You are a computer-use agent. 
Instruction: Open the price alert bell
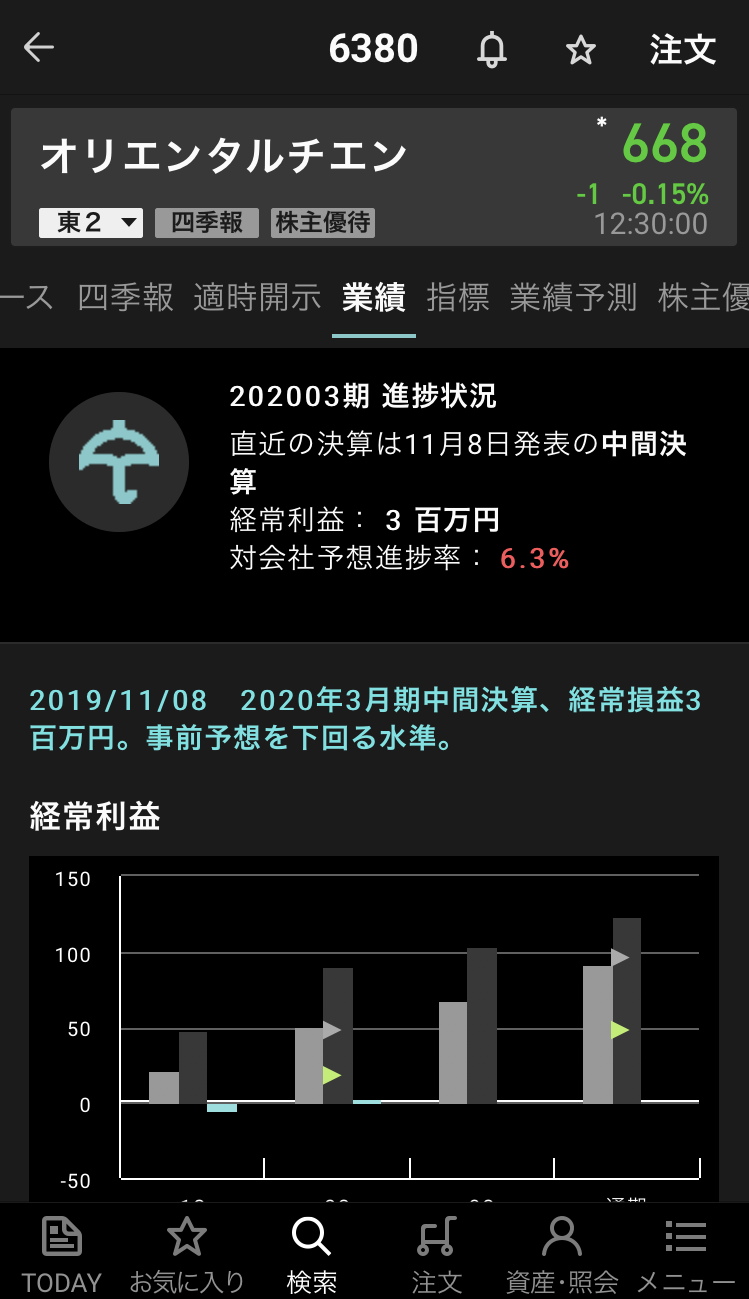491,49
